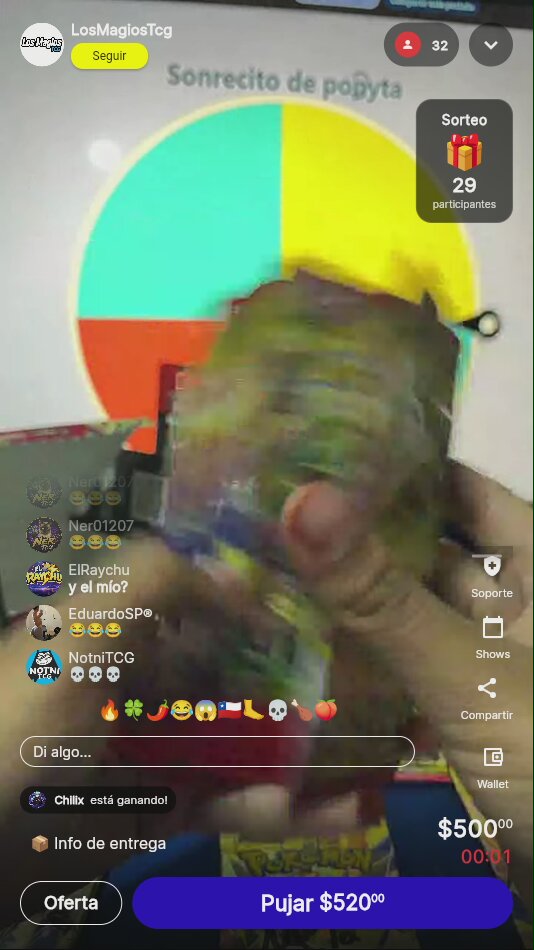Viewport: 534px width, 950px height.
Task: Tap the 'Di algo...' chat field
Action: point(217,752)
